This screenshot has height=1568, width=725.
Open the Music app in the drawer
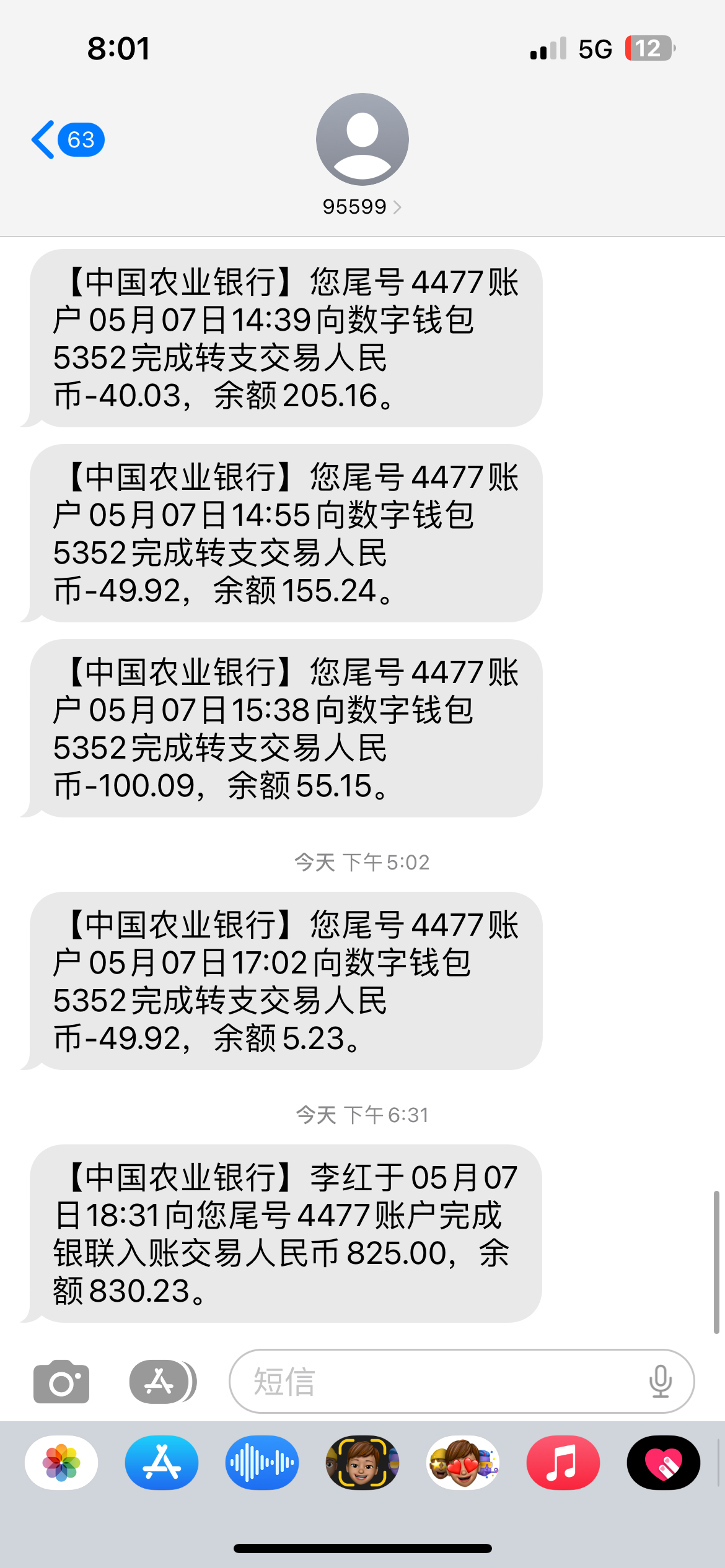[563, 1463]
